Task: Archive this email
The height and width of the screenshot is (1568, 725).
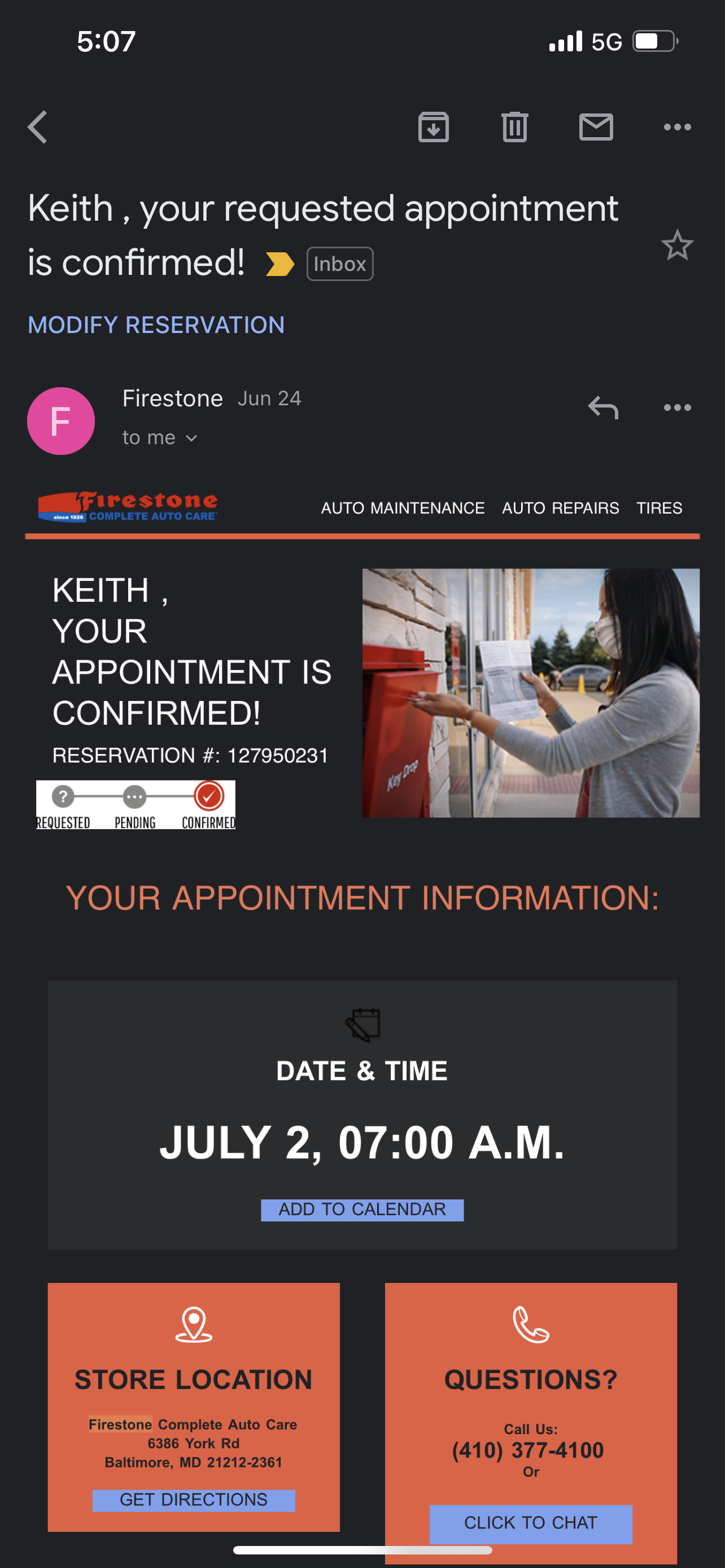Action: point(434,127)
